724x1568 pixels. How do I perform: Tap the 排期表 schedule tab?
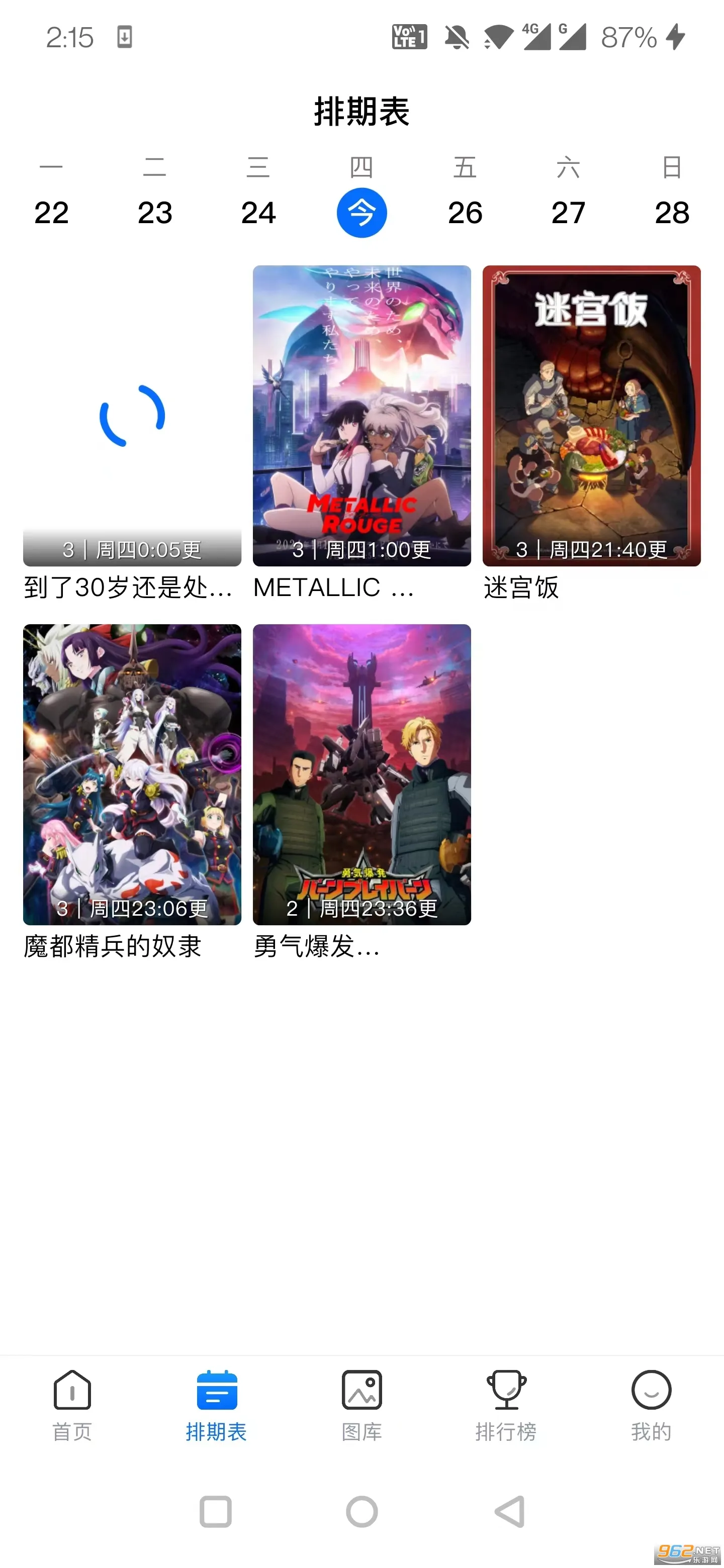216,1406
